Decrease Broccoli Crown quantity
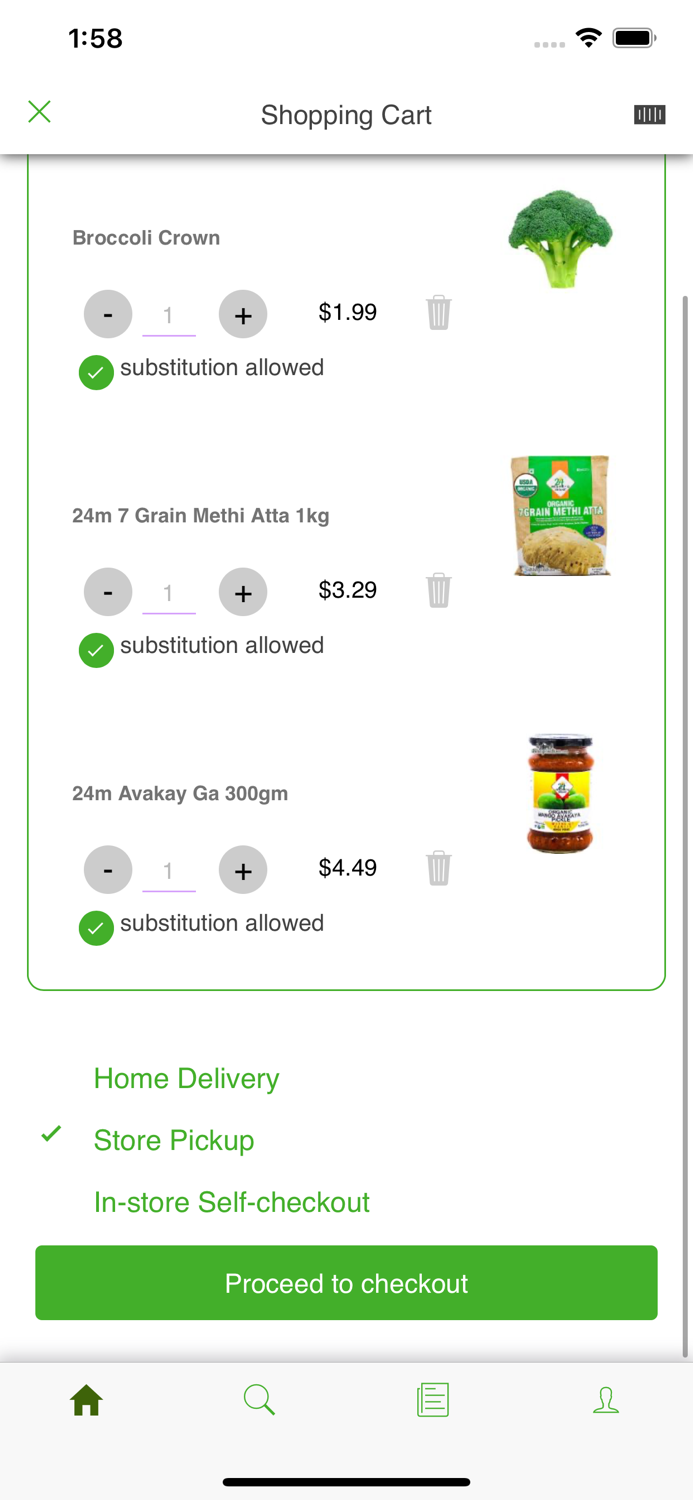Screen dimensions: 693x1500 [x=108, y=315]
